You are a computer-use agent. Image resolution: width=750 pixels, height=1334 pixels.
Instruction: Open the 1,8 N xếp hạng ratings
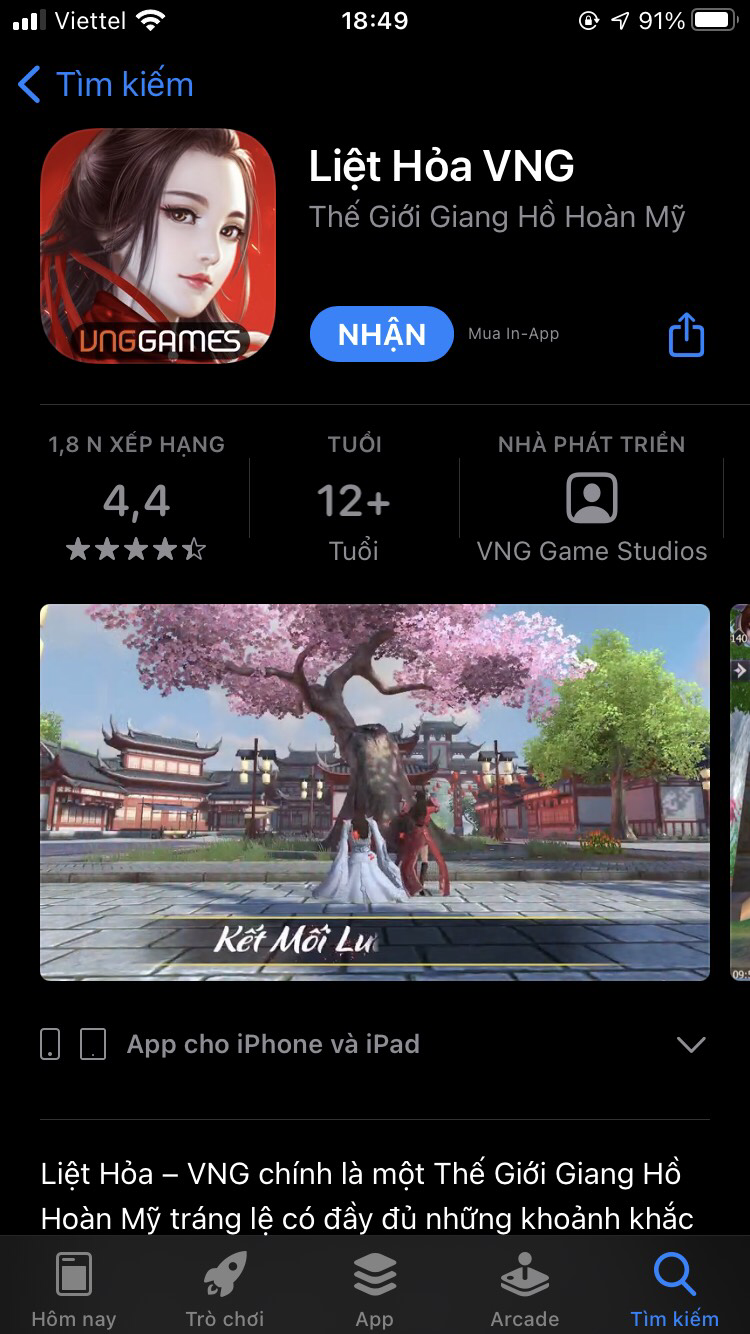[136, 499]
